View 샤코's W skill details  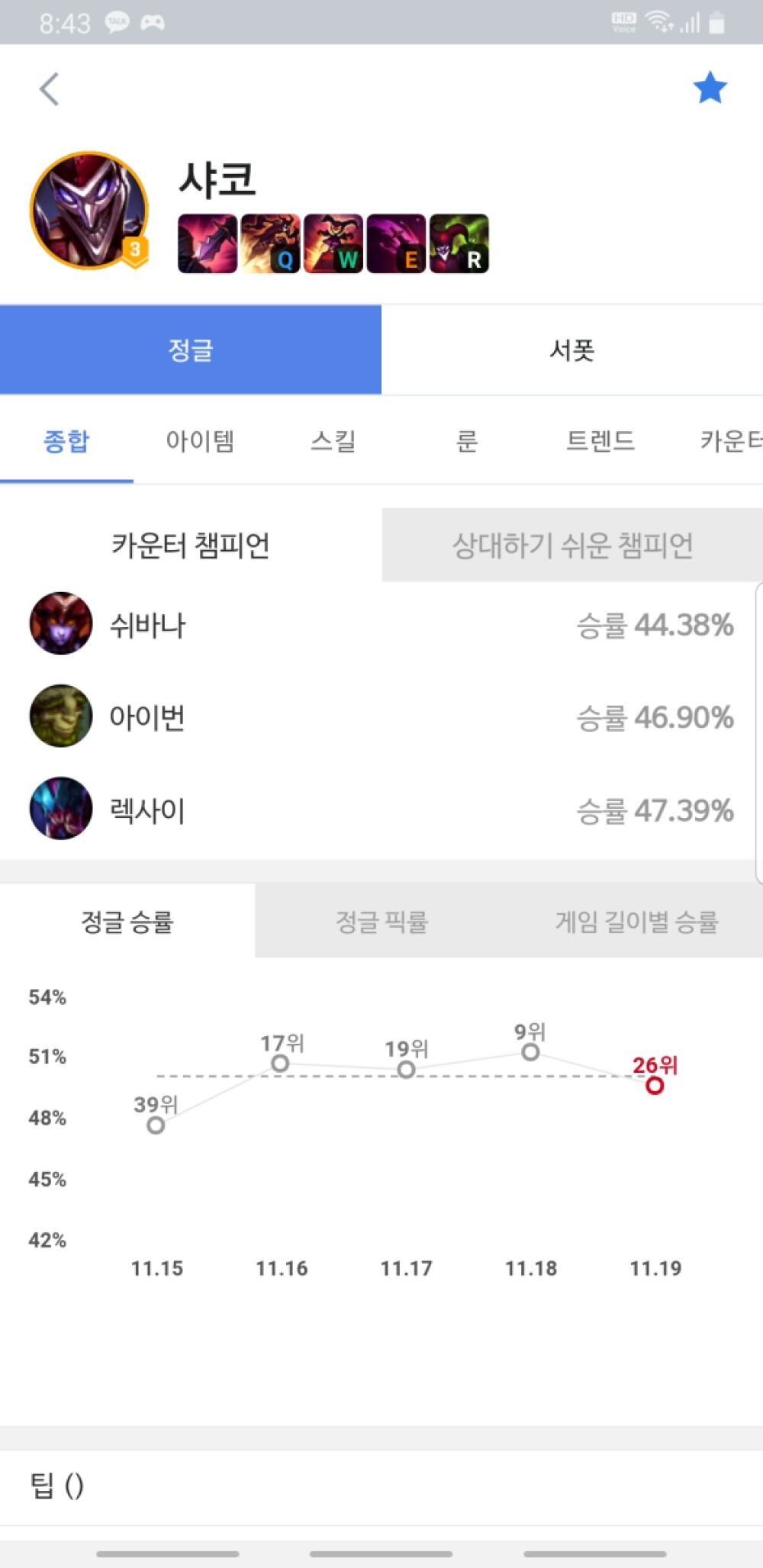click(333, 243)
